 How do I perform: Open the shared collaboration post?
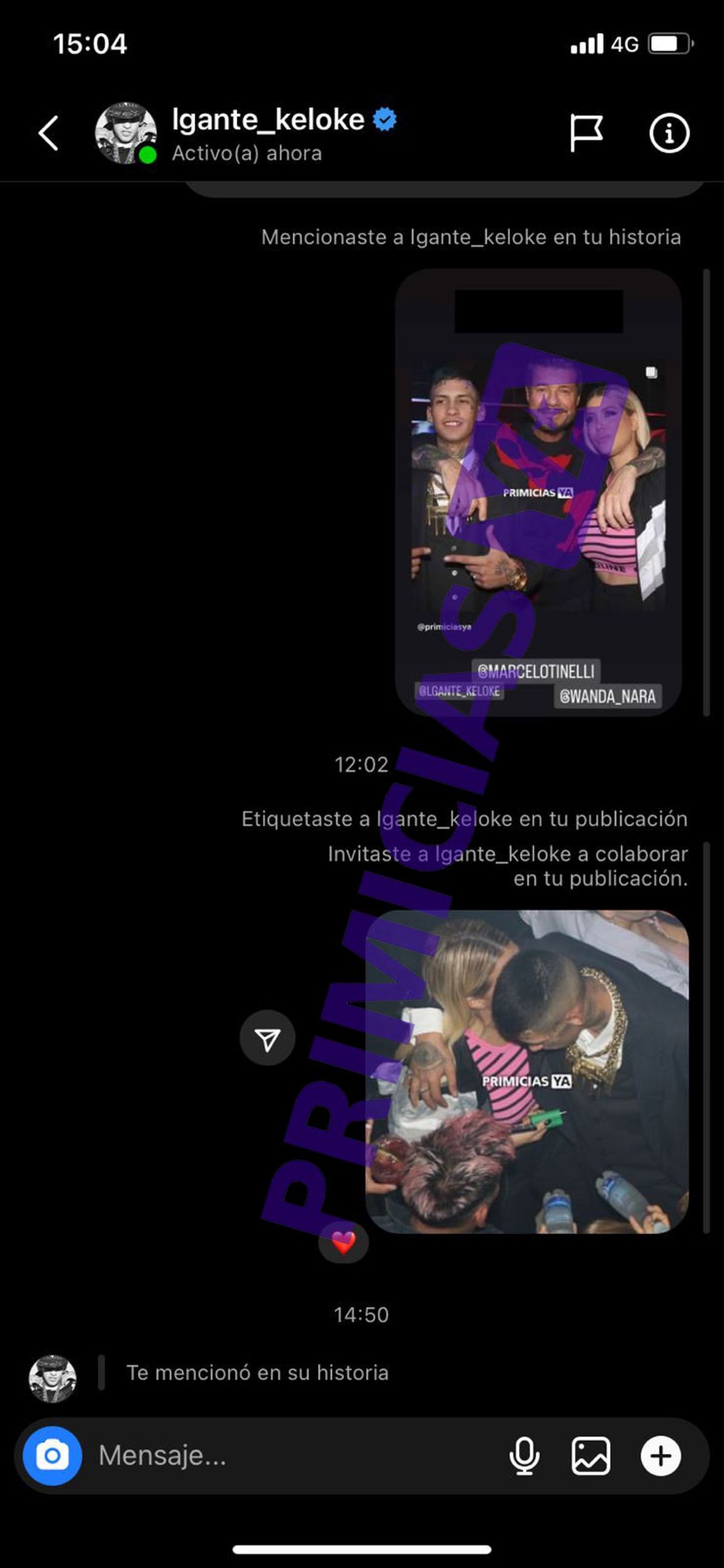coord(527,1071)
